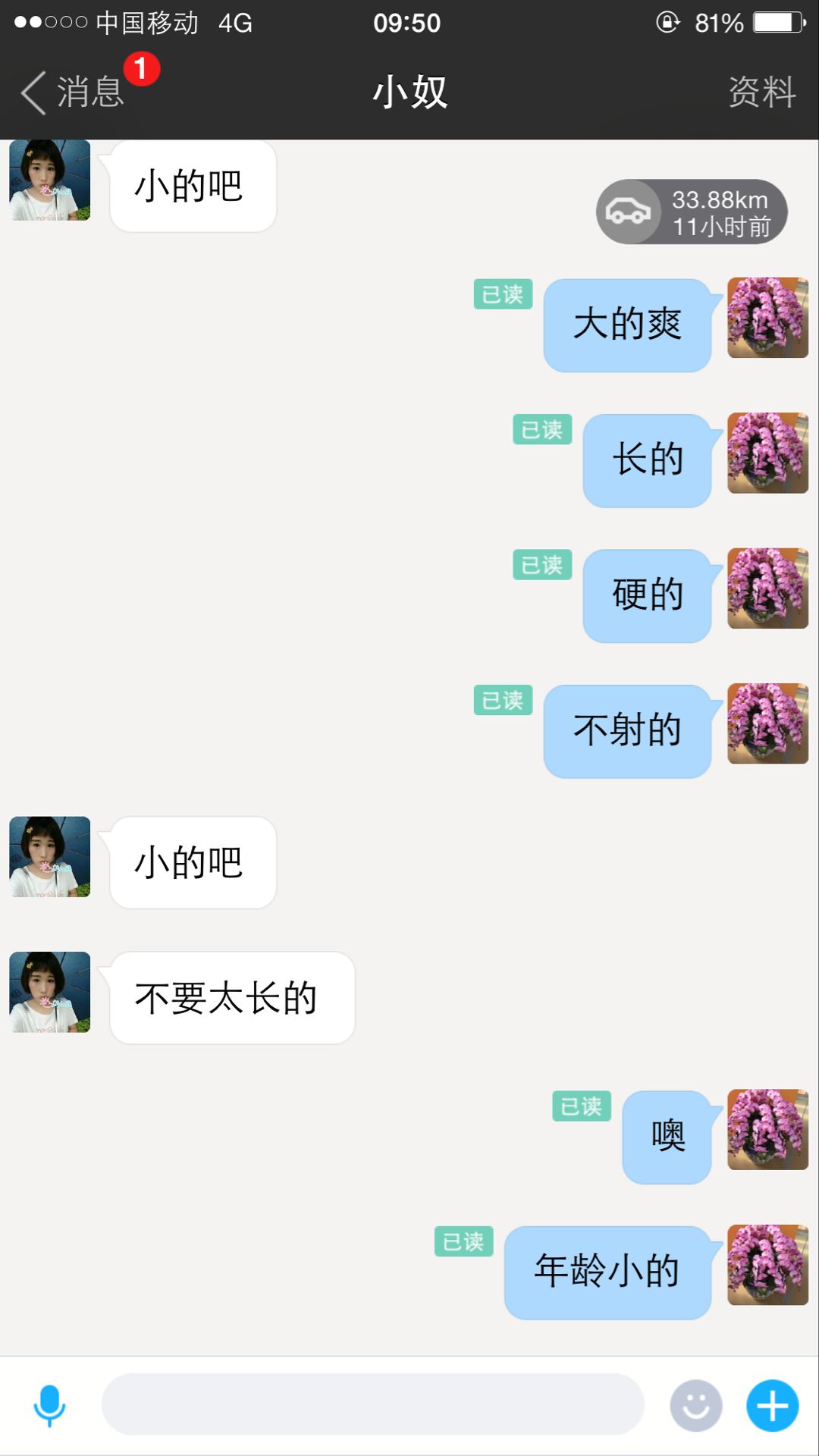Focus the message text input field
Image resolution: width=819 pixels, height=1456 pixels.
pyautogui.click(x=372, y=1404)
